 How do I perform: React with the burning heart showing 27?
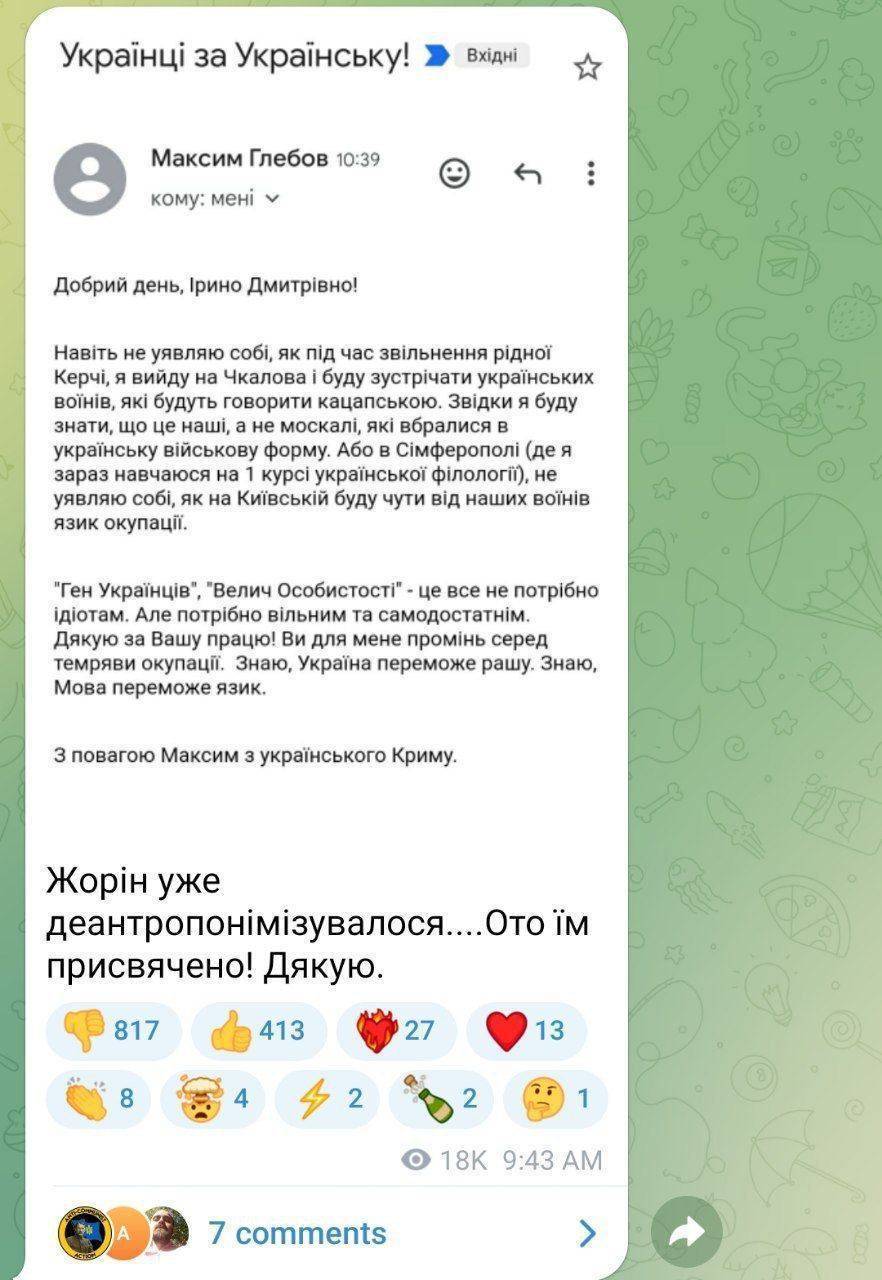pos(396,1031)
